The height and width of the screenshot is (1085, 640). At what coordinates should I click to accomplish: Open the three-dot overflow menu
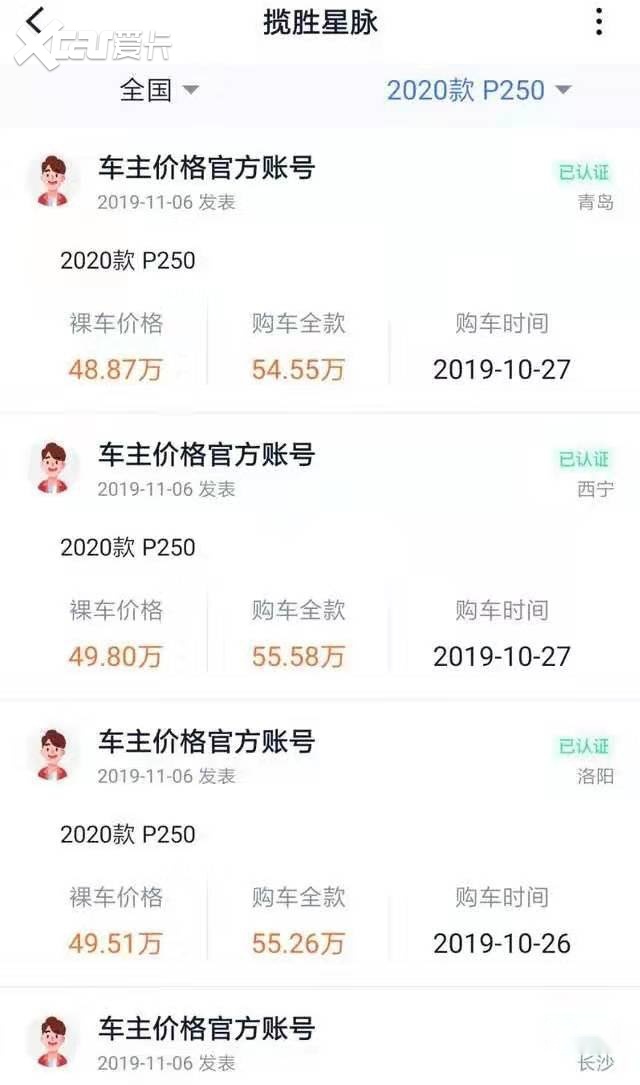(598, 21)
